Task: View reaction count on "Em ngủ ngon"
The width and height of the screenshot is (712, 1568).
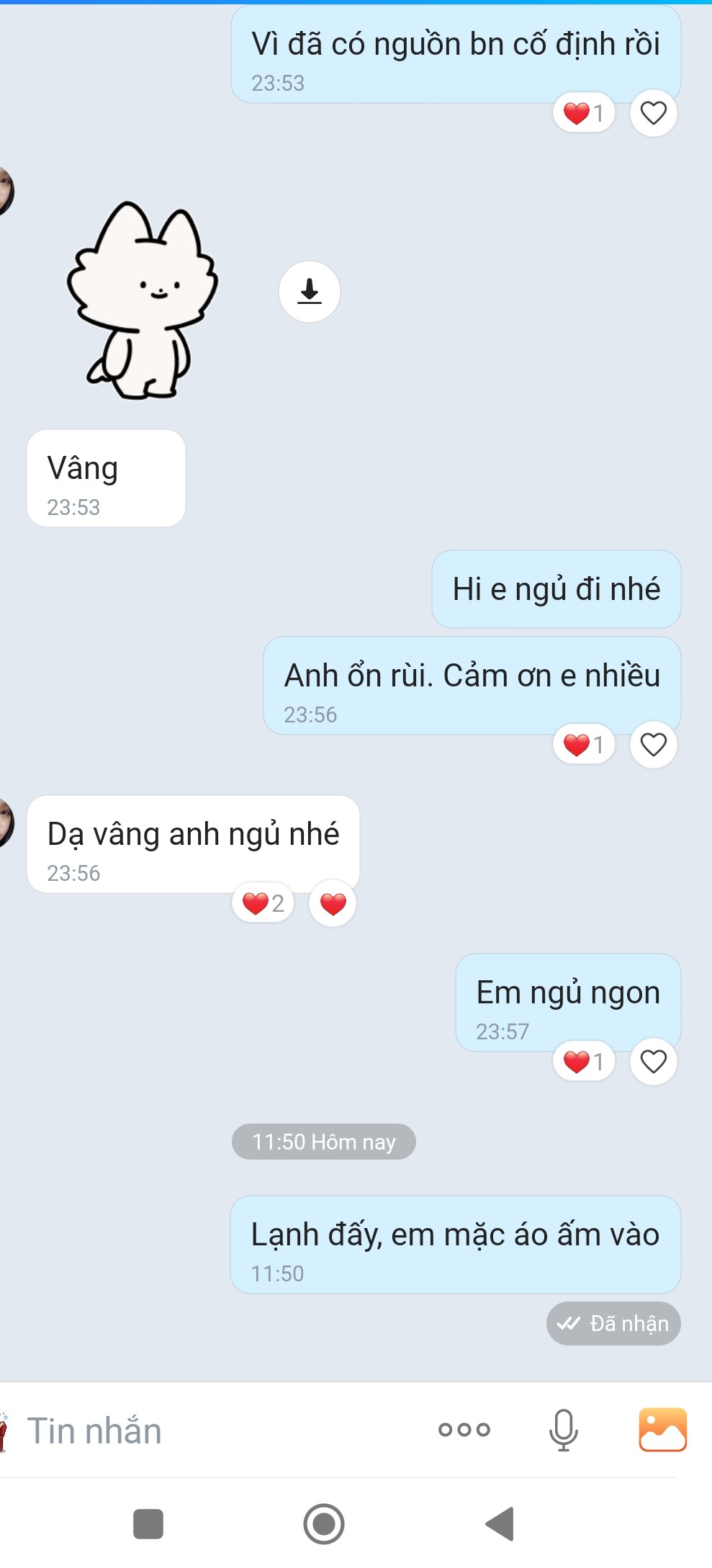Action: coord(584,1062)
